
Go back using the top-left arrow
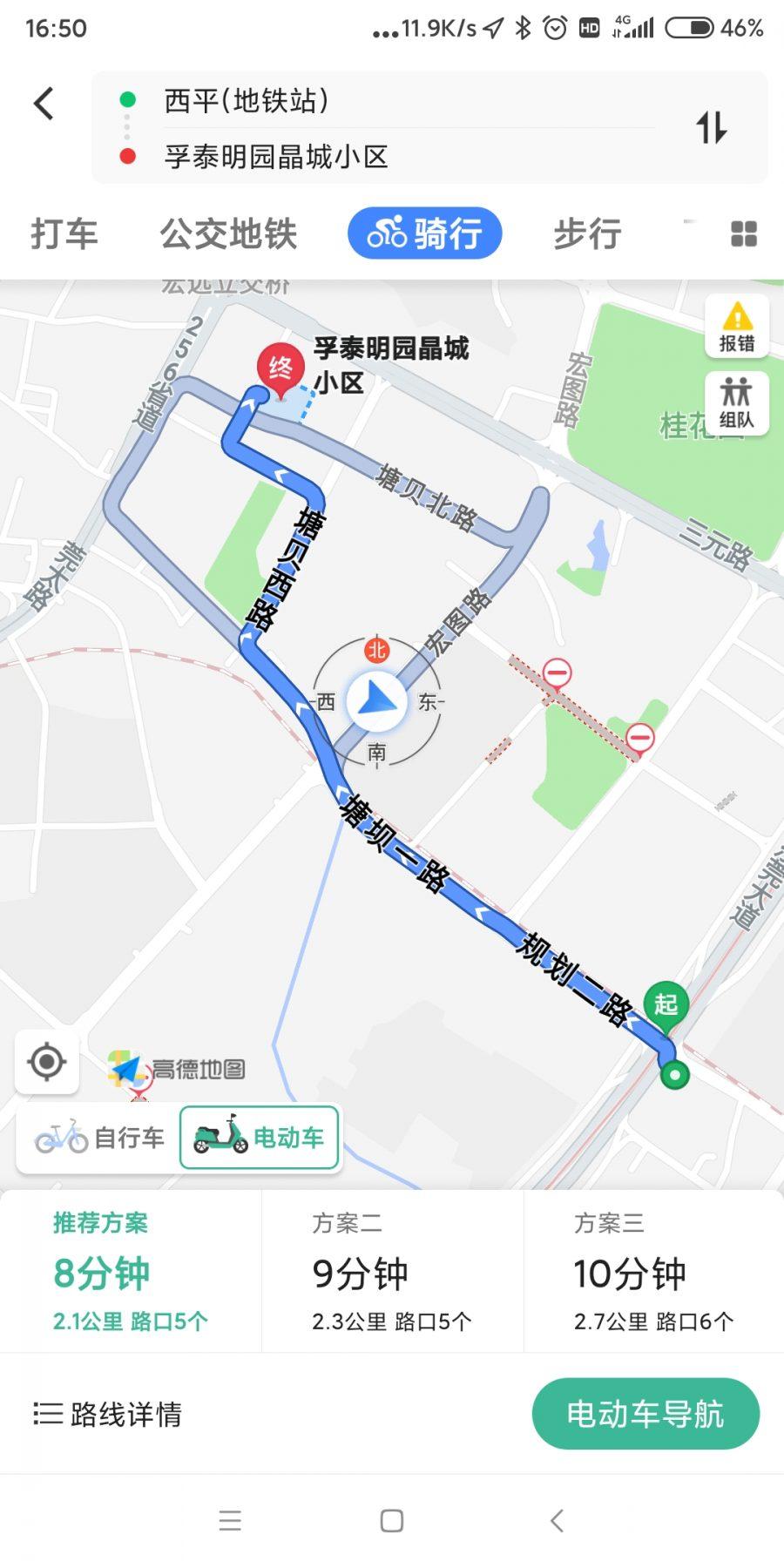[44, 104]
